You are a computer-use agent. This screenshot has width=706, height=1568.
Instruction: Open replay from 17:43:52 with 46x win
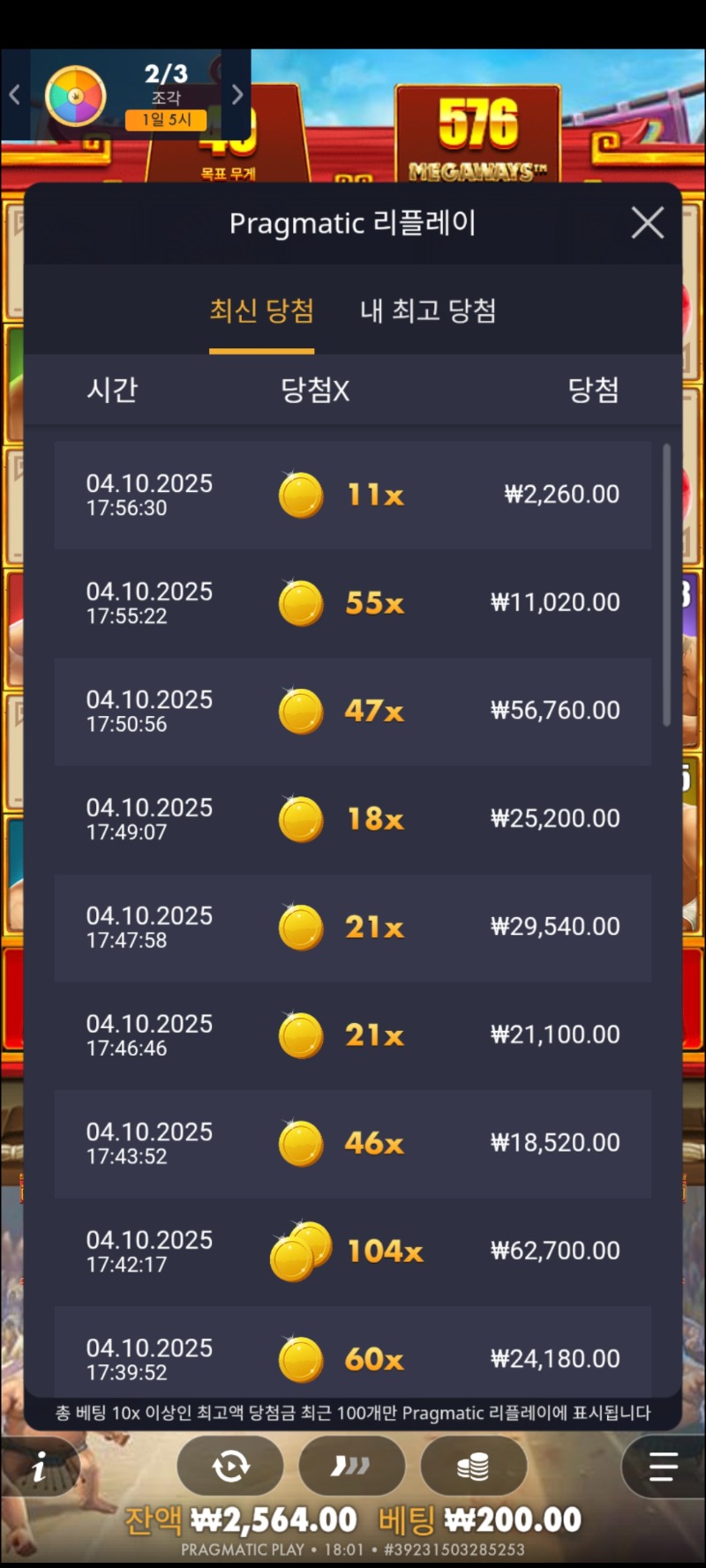(353, 1143)
